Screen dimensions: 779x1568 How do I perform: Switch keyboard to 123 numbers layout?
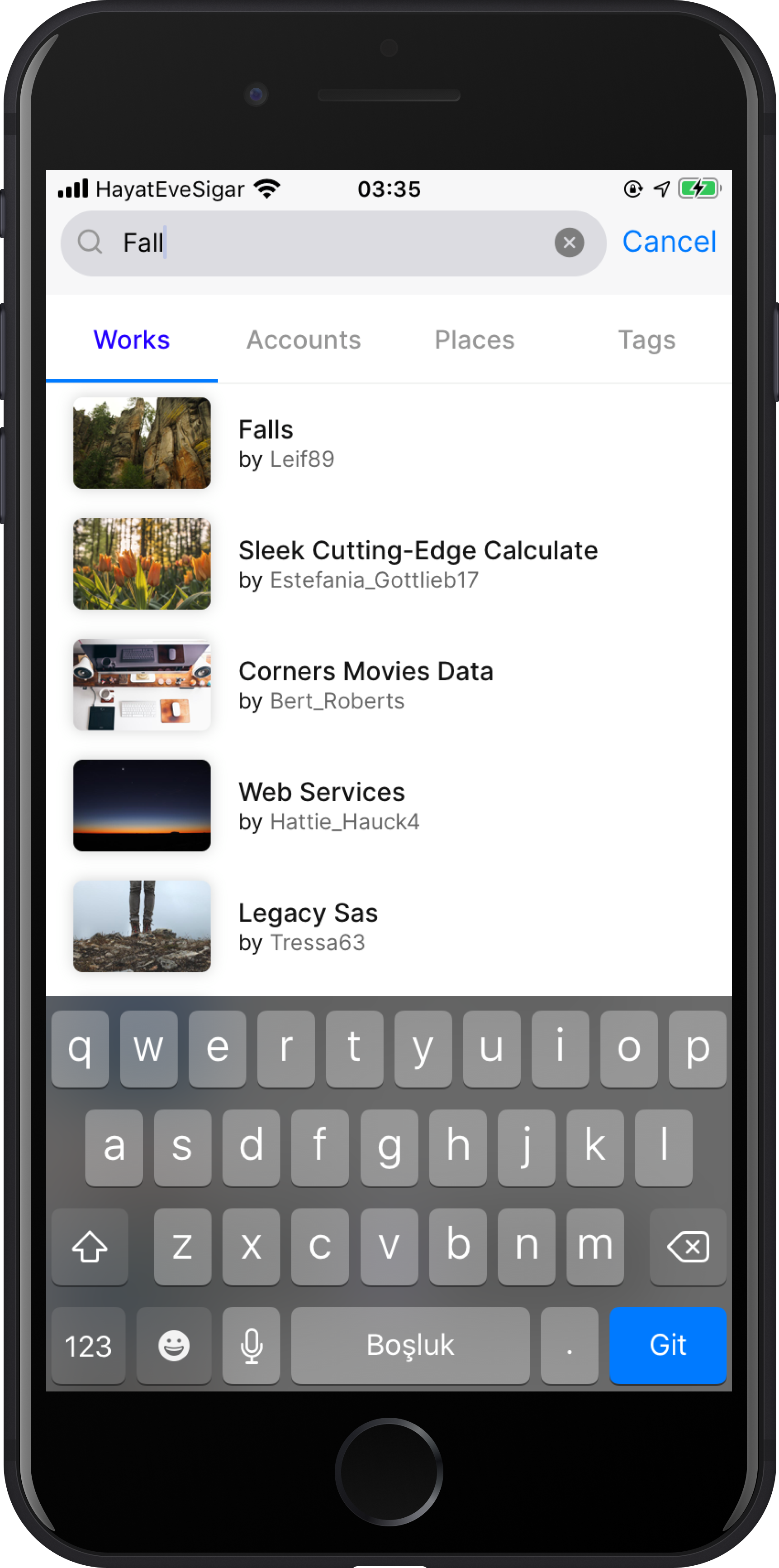point(88,1344)
